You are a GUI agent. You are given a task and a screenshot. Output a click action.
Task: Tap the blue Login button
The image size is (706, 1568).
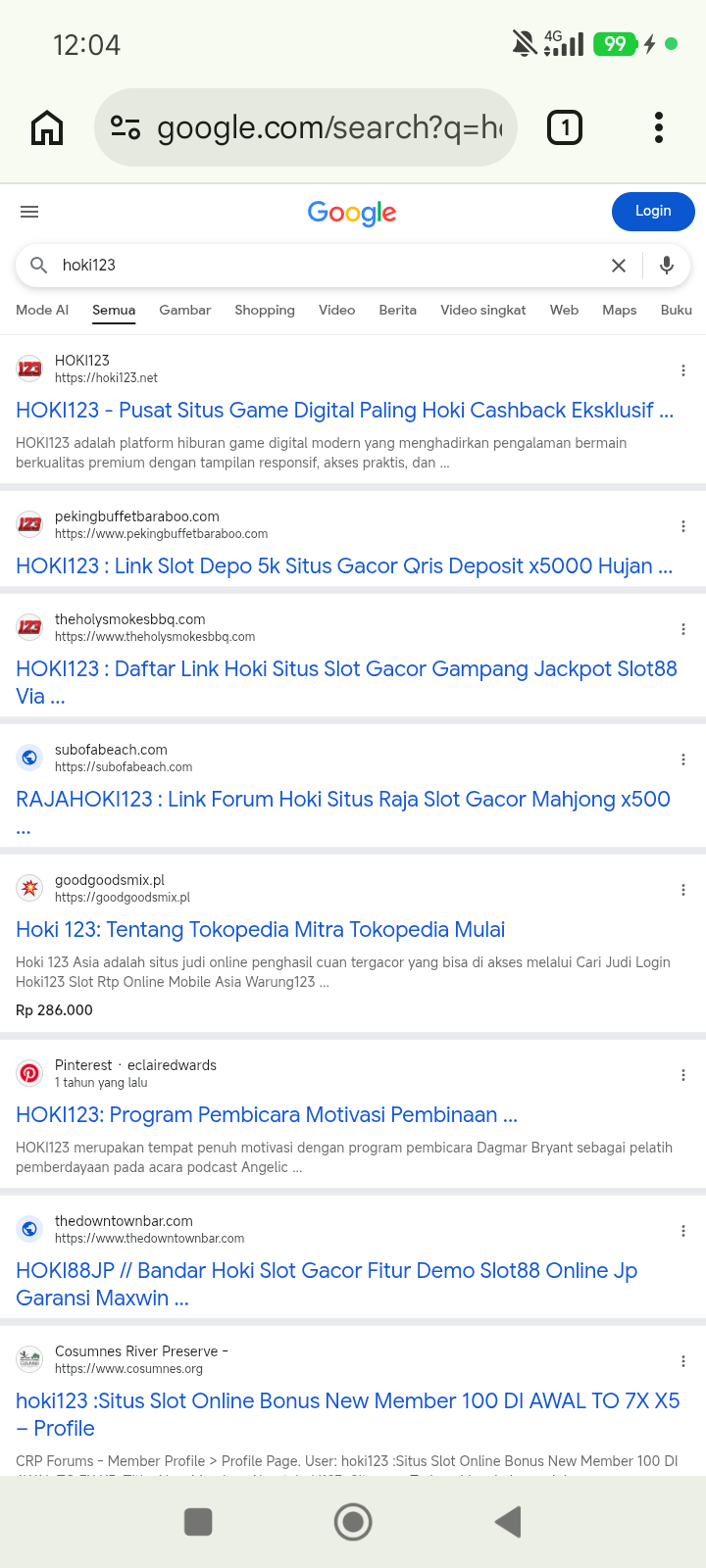point(653,212)
